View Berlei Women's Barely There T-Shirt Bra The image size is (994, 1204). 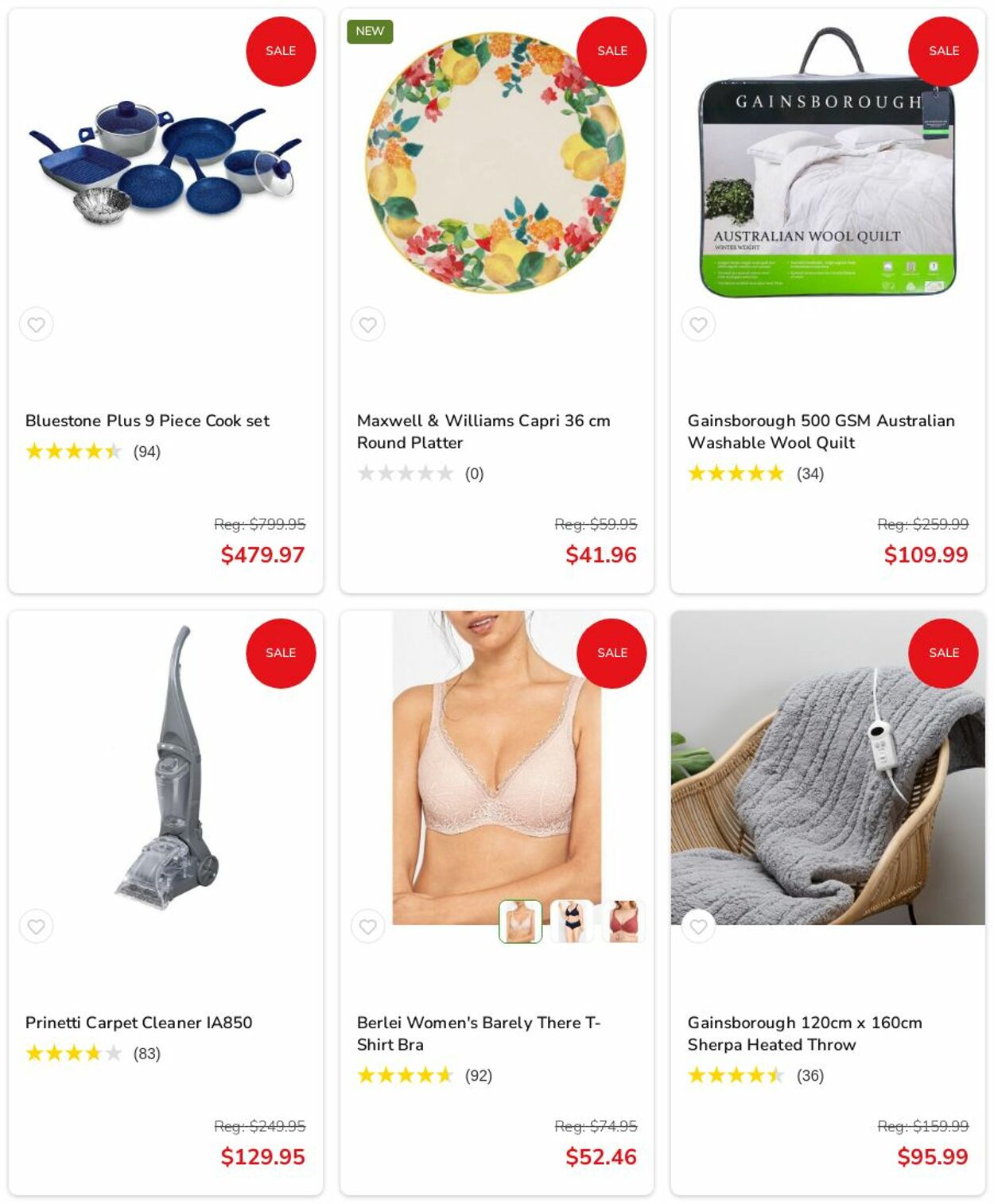click(x=478, y=1033)
